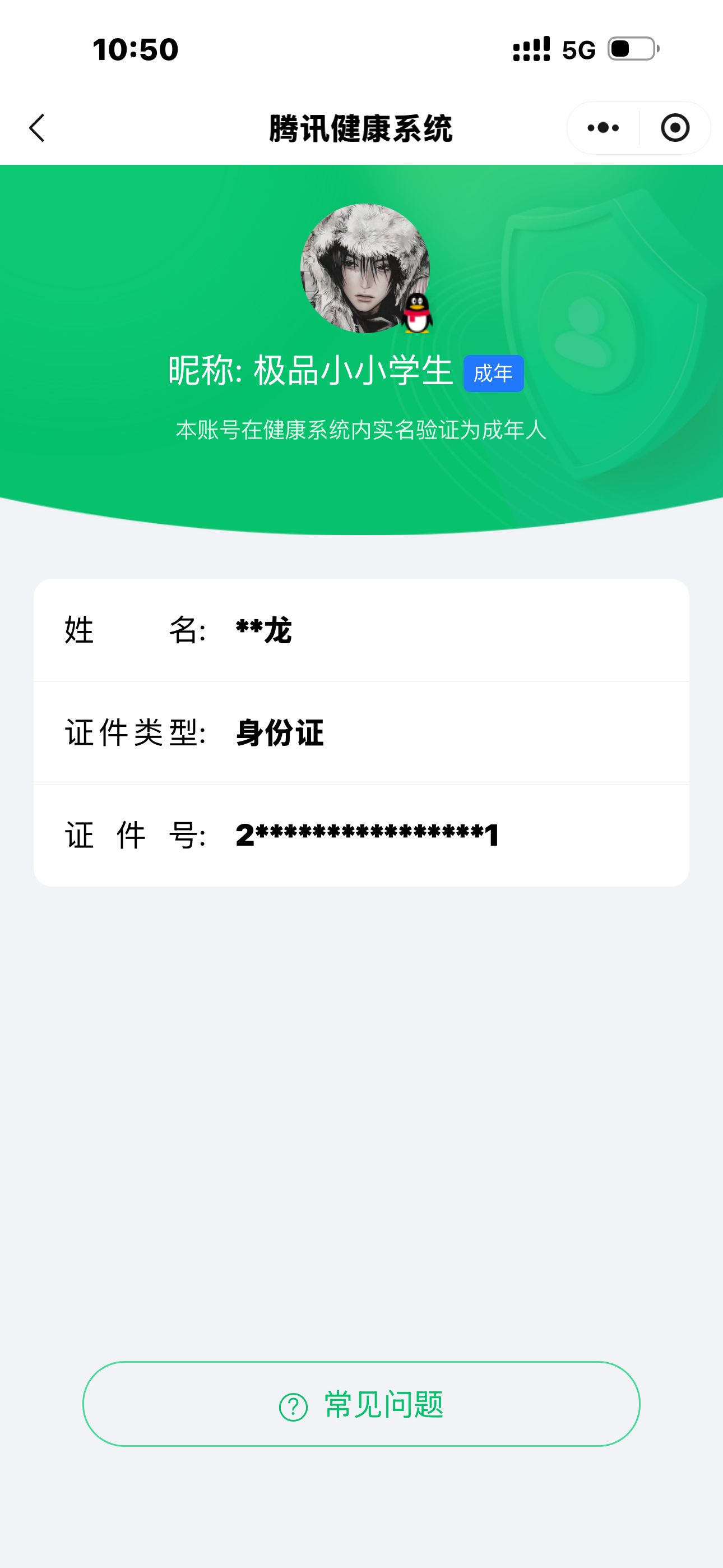Tap the cellular signal bars icon

click(531, 50)
